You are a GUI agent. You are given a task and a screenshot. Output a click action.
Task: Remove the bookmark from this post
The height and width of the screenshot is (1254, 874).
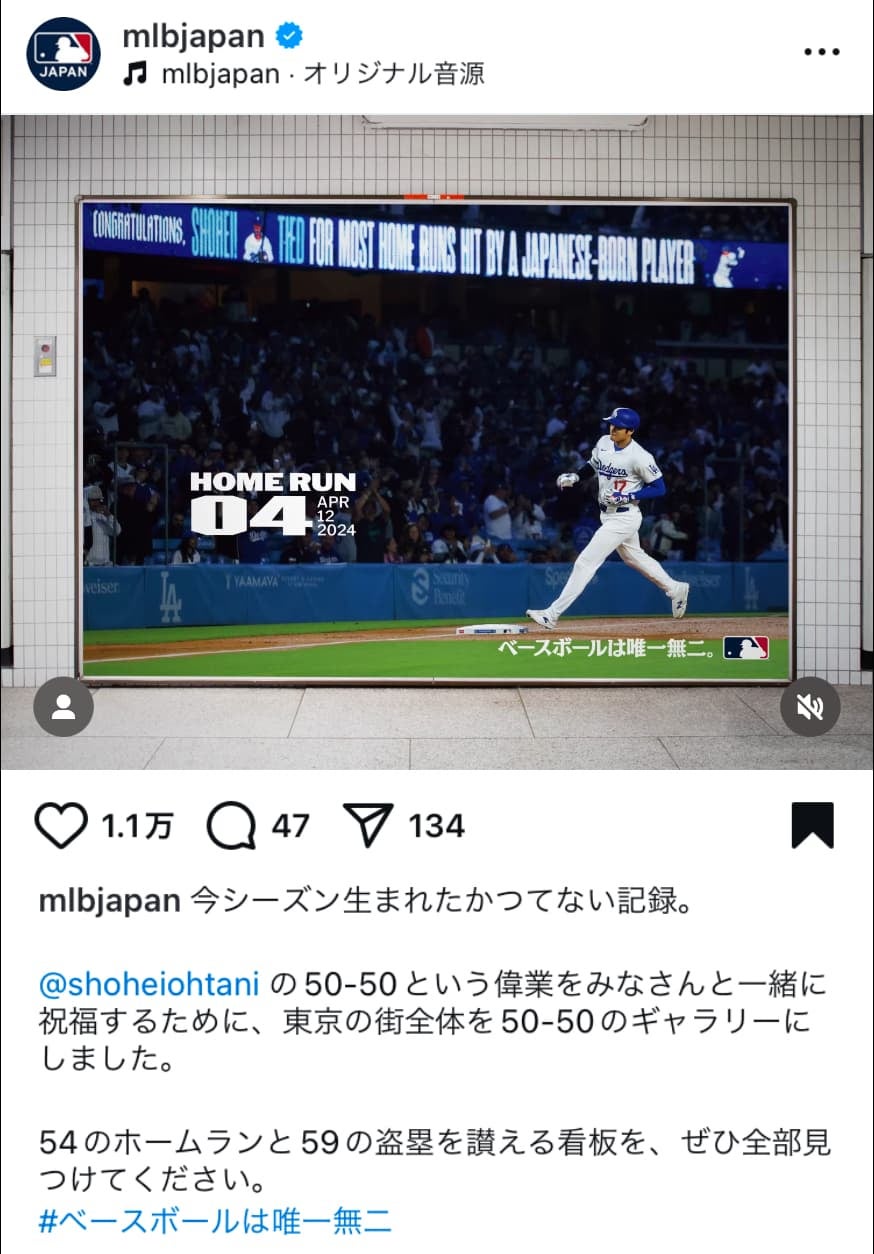pyautogui.click(x=812, y=826)
